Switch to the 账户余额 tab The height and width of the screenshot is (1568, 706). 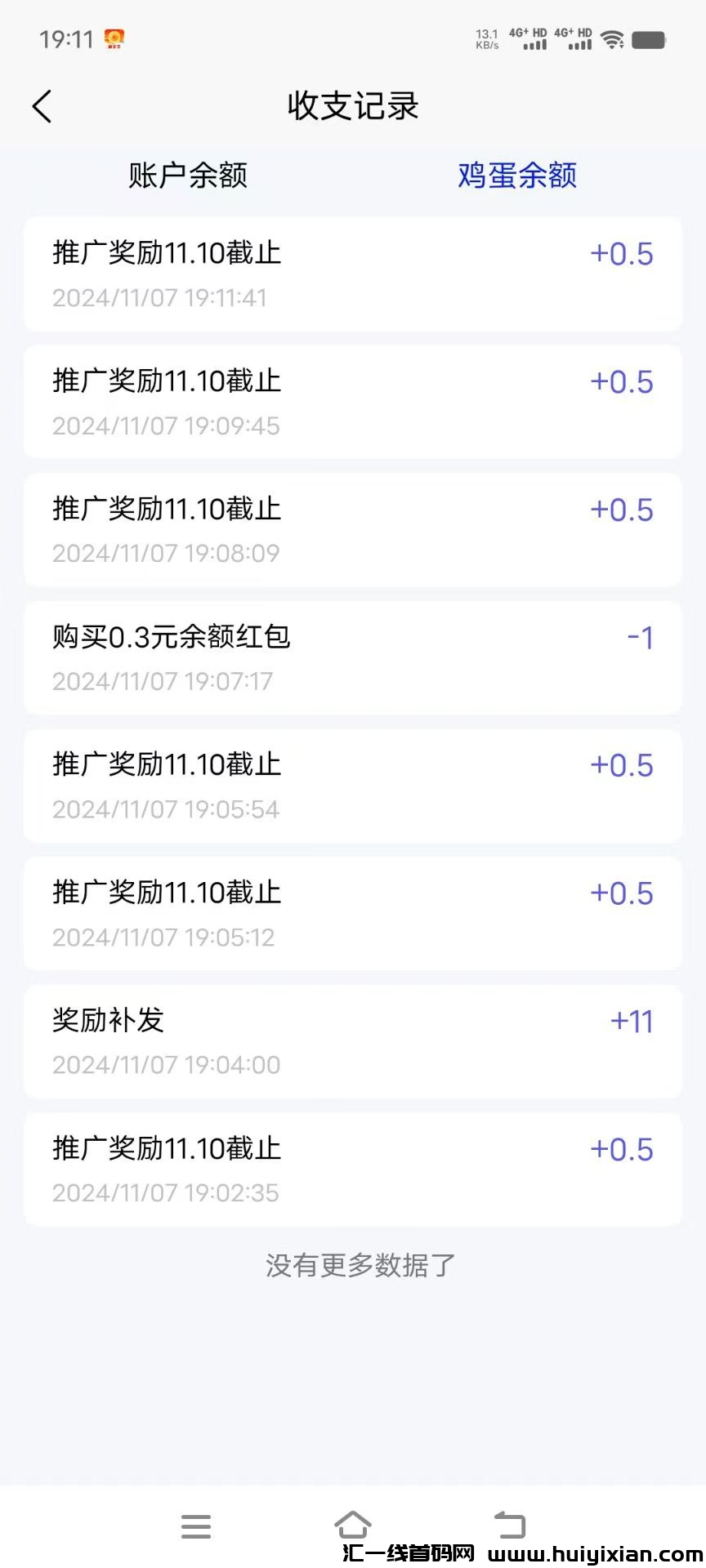click(188, 175)
